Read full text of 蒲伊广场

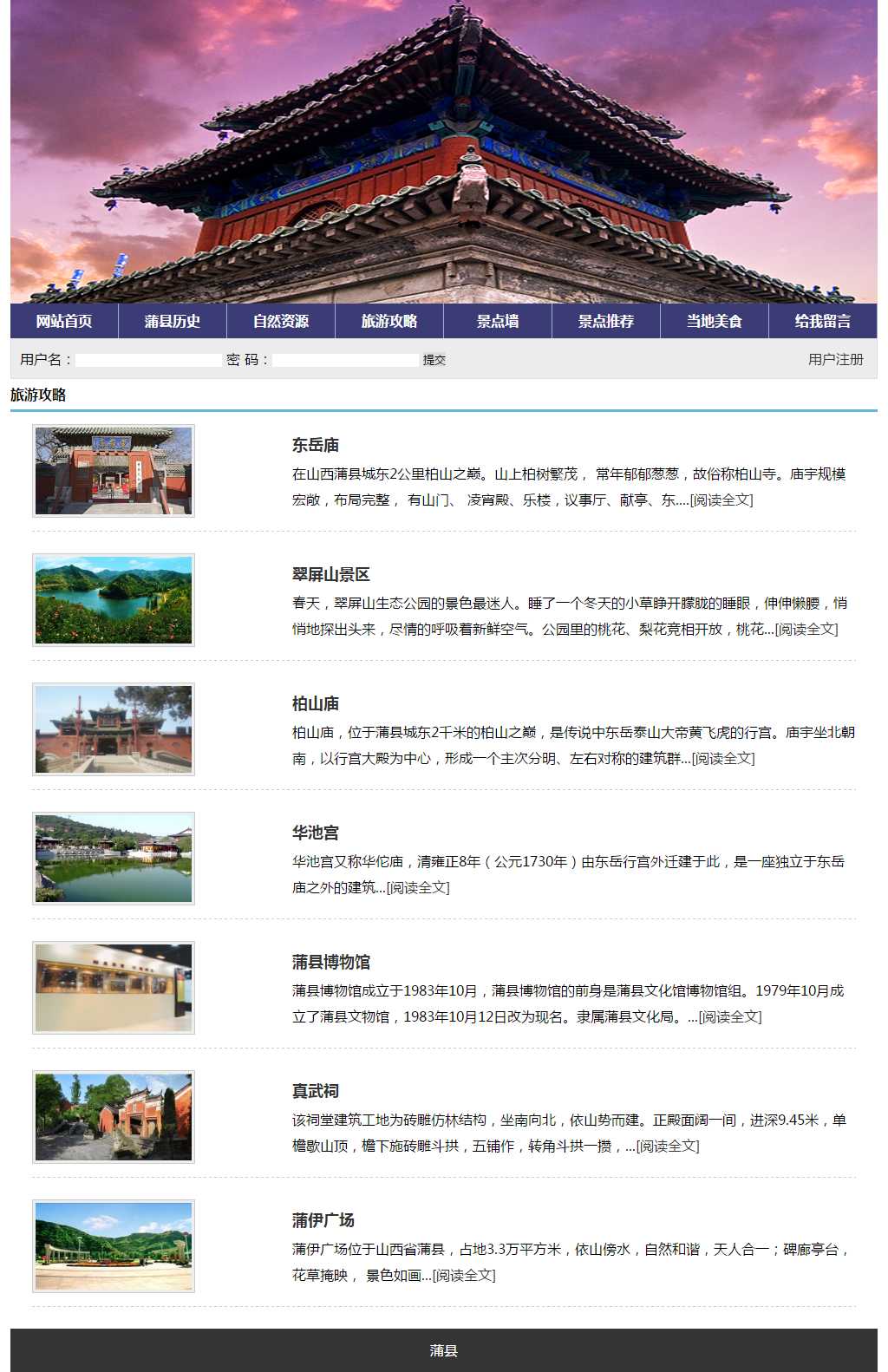[464, 1275]
